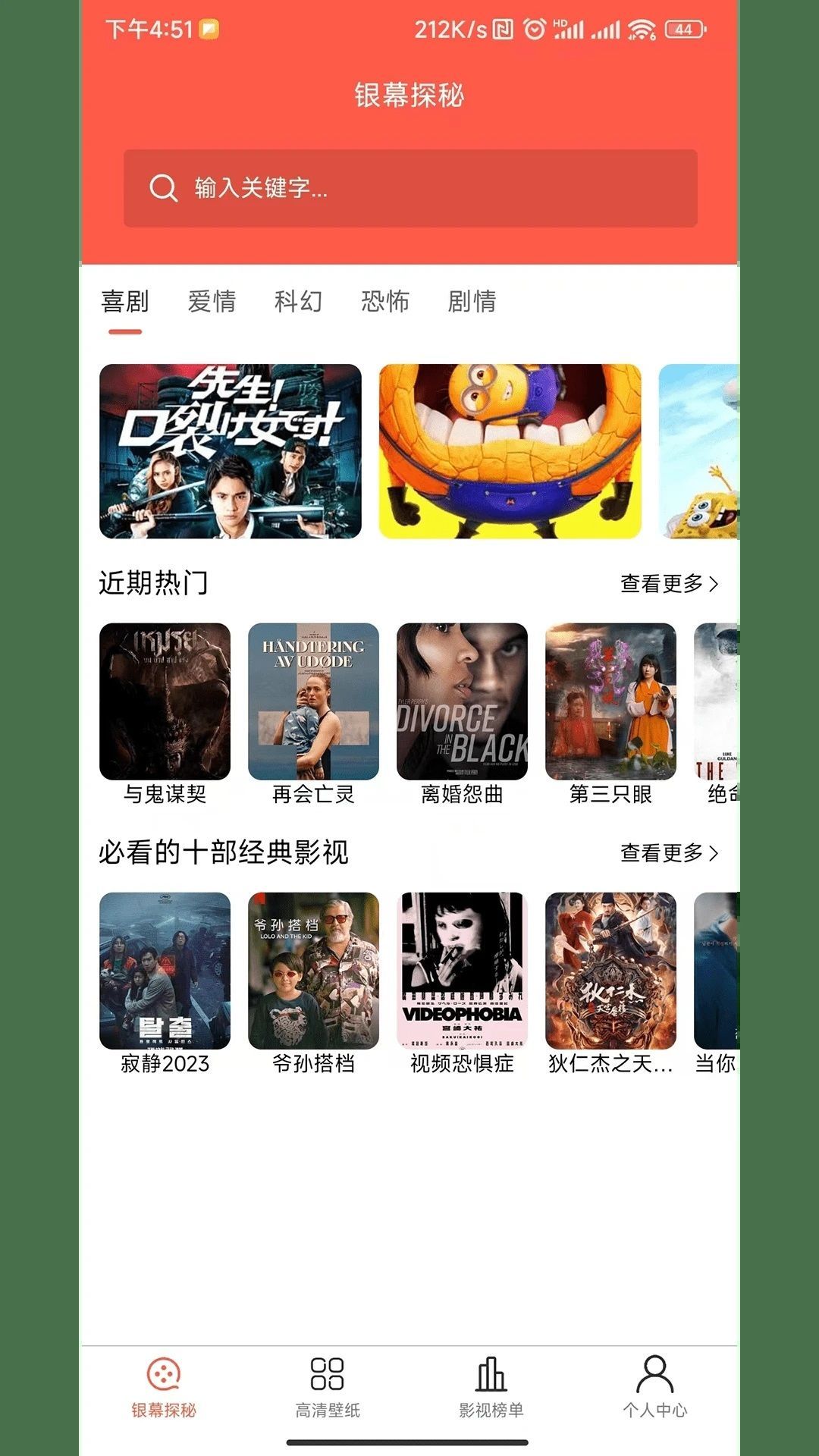The height and width of the screenshot is (1456, 819).
Task: Switch to the 剧情 category tab
Action: (472, 302)
